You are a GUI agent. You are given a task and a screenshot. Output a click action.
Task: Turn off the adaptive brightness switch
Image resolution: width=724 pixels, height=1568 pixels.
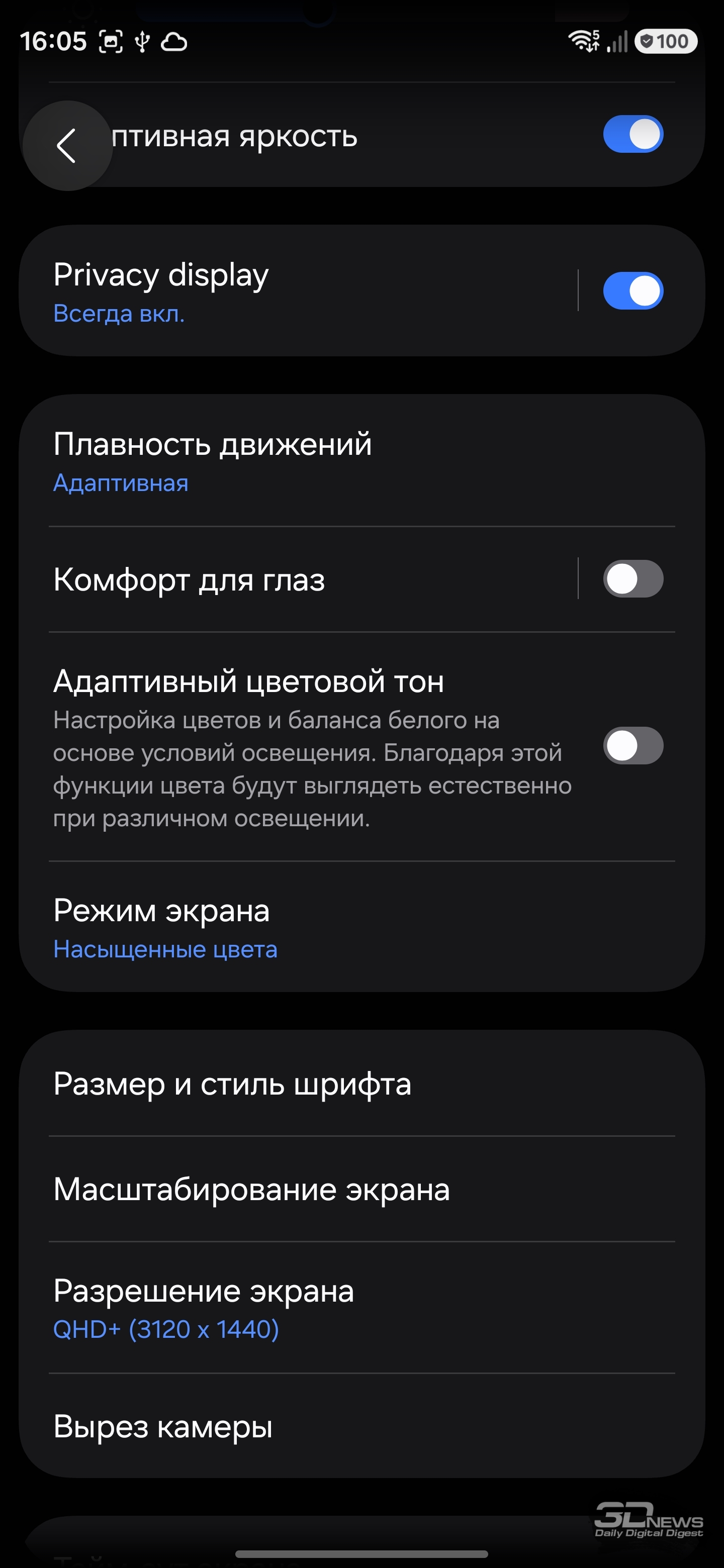click(x=632, y=134)
